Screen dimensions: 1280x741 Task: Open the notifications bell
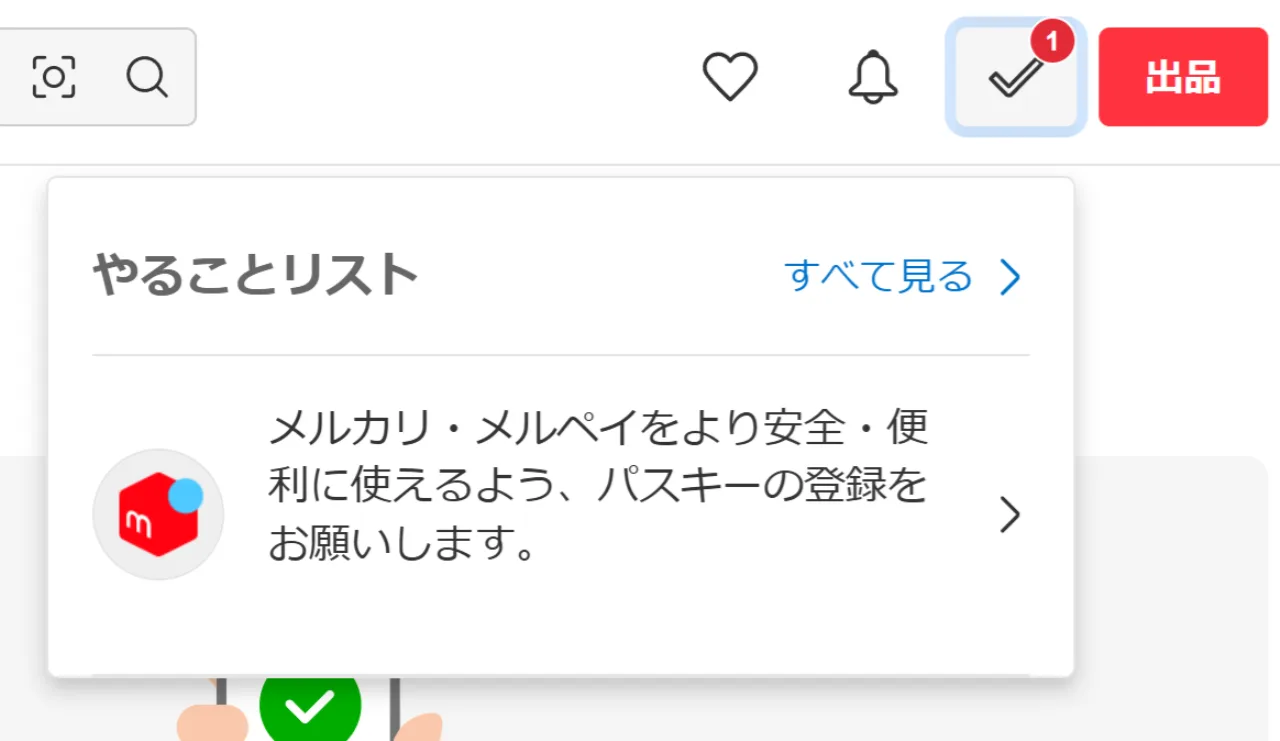click(x=873, y=77)
